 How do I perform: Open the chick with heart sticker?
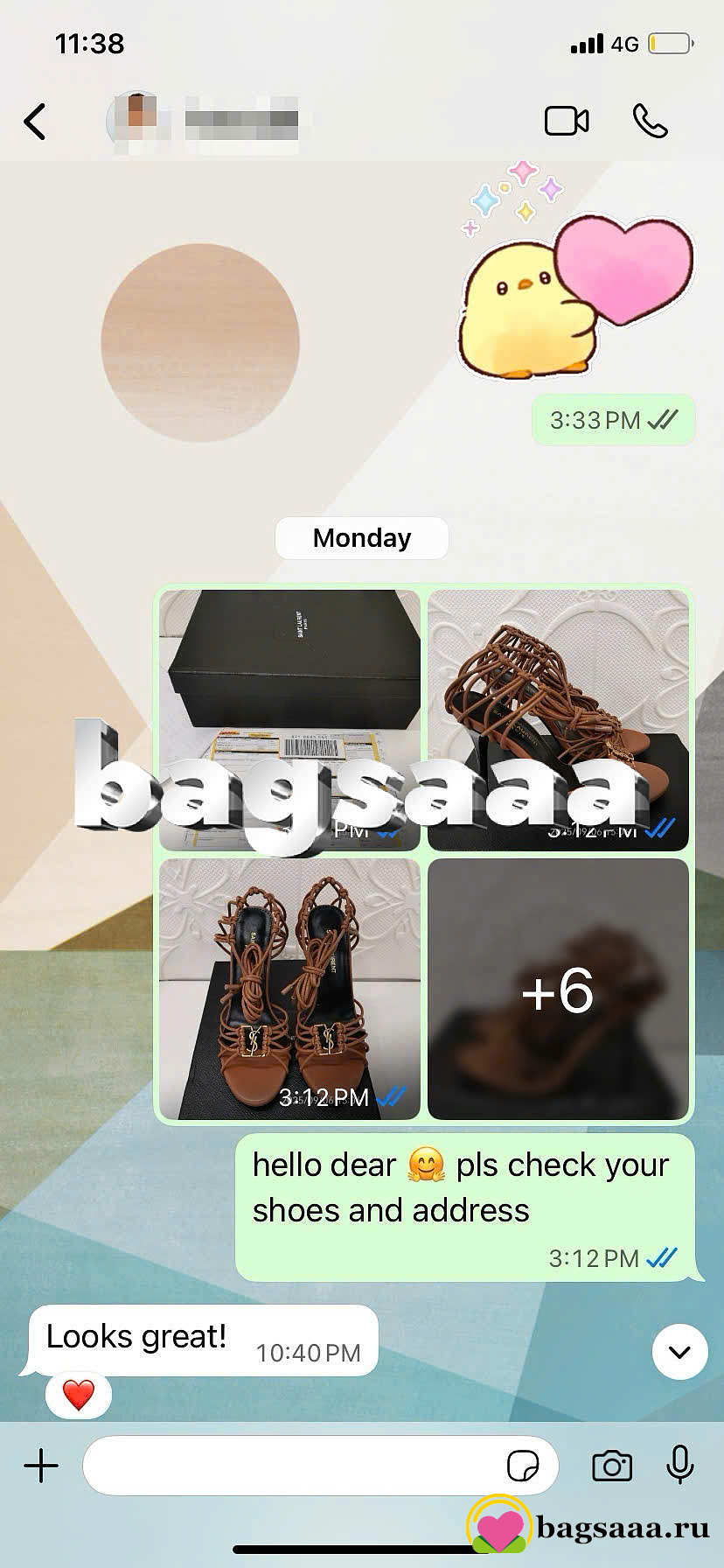tap(575, 270)
